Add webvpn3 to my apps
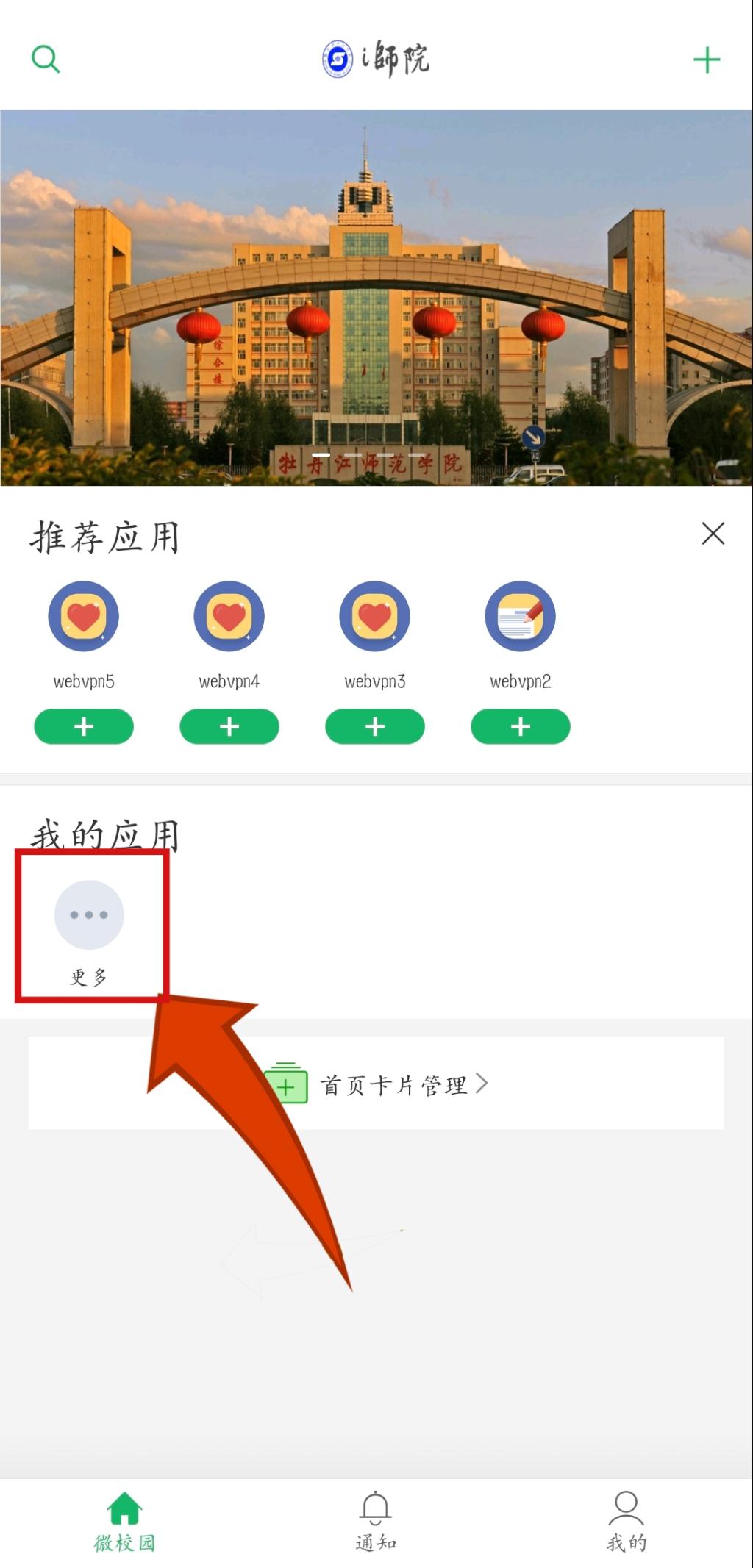Screen dimensions: 753x1568 375,726
